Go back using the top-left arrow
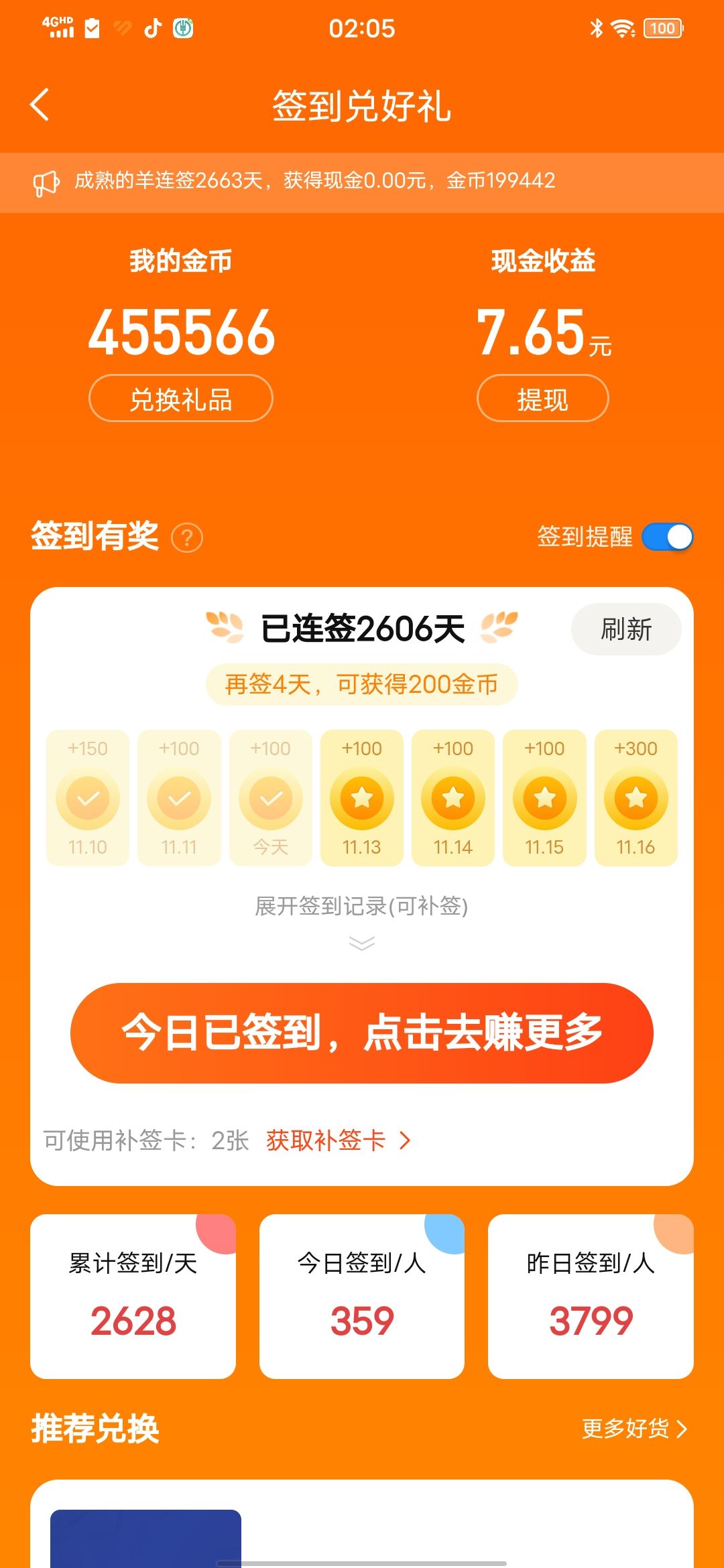 [40, 105]
